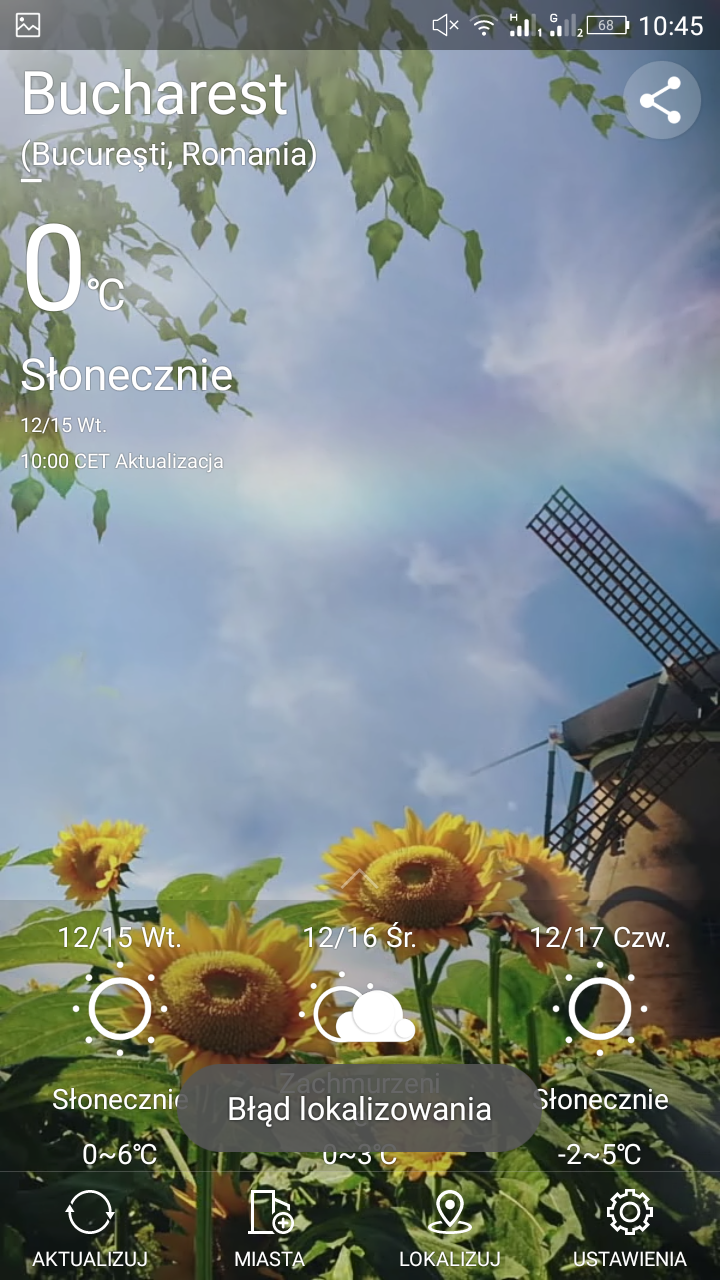The image size is (720, 1280).
Task: Tap Lokalizuj to detect the location
Action: pyautogui.click(x=449, y=1226)
